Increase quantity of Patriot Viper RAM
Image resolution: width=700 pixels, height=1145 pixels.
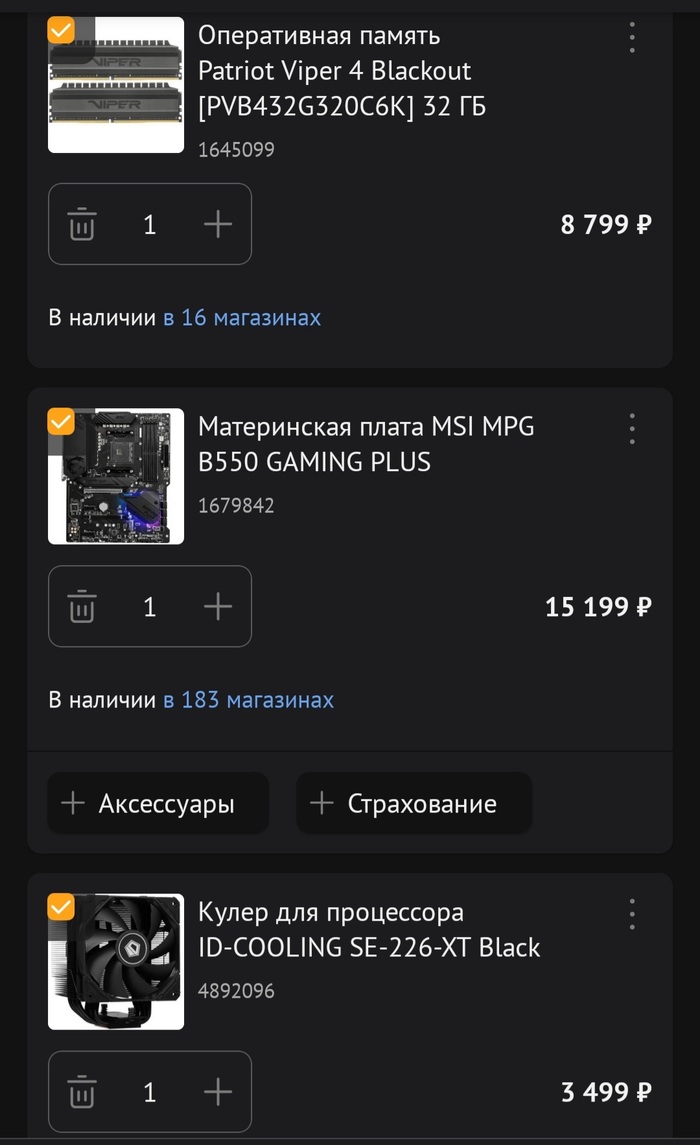[x=218, y=224]
